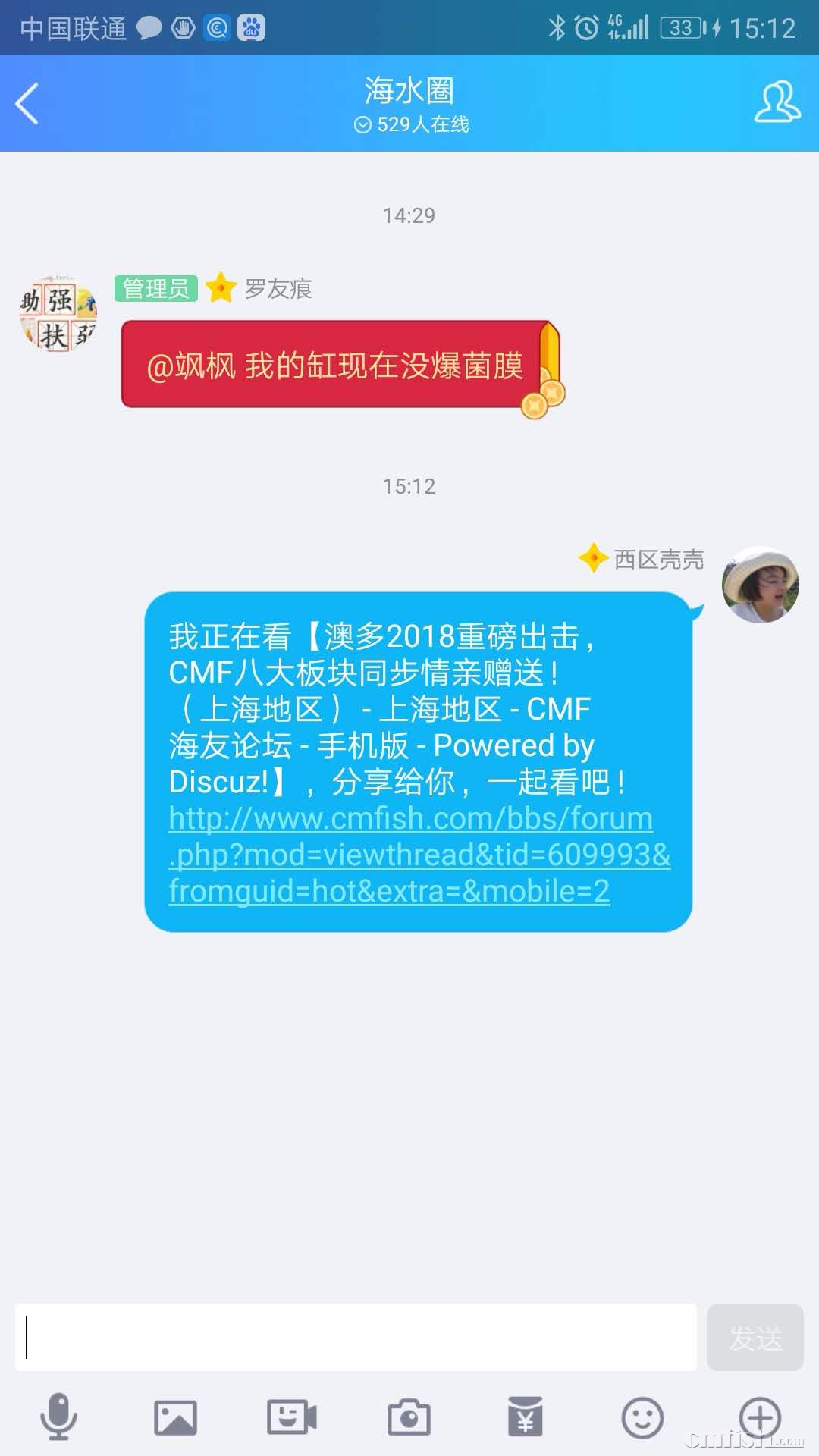Go back from the 海水圈 chat

click(x=27, y=104)
